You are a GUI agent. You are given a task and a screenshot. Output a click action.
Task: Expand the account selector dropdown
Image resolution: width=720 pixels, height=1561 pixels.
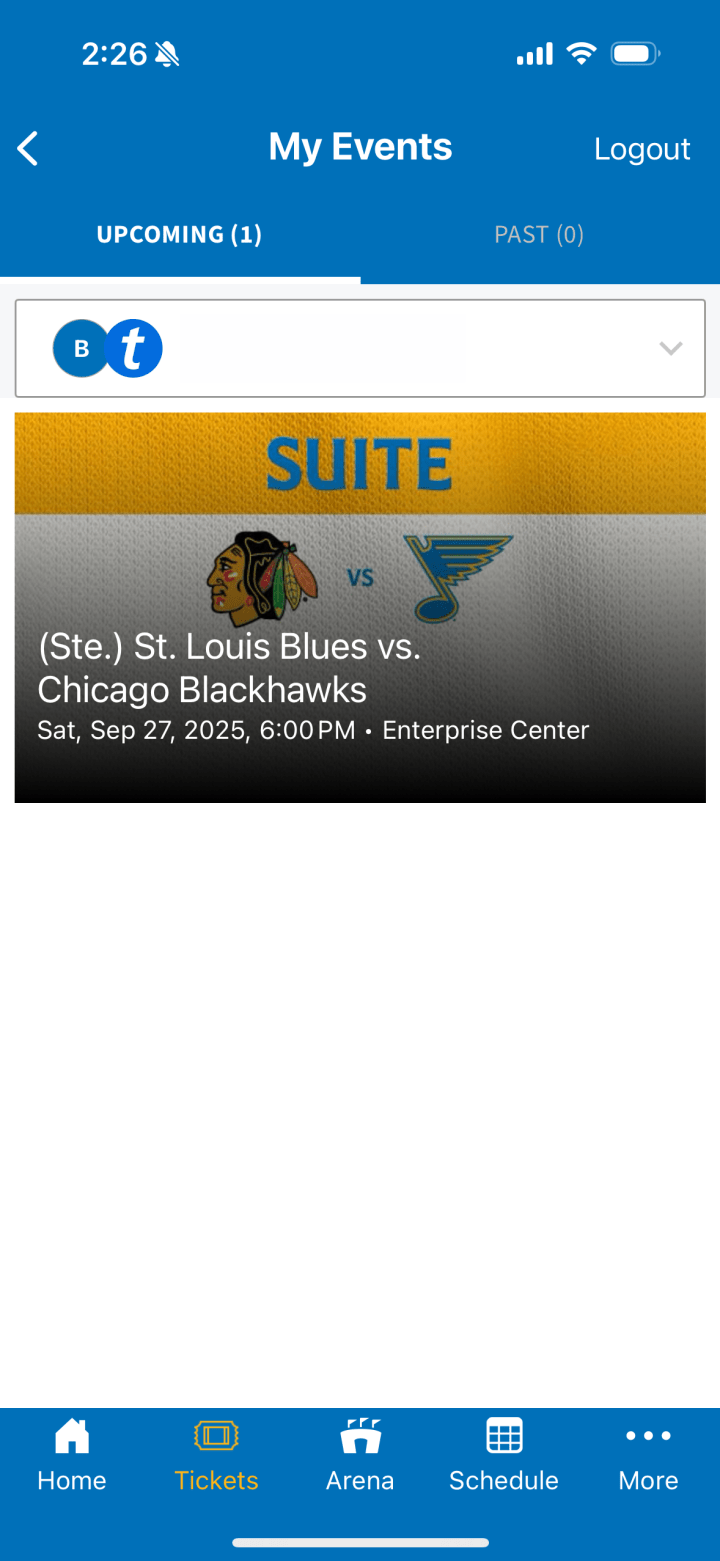pyautogui.click(x=670, y=348)
